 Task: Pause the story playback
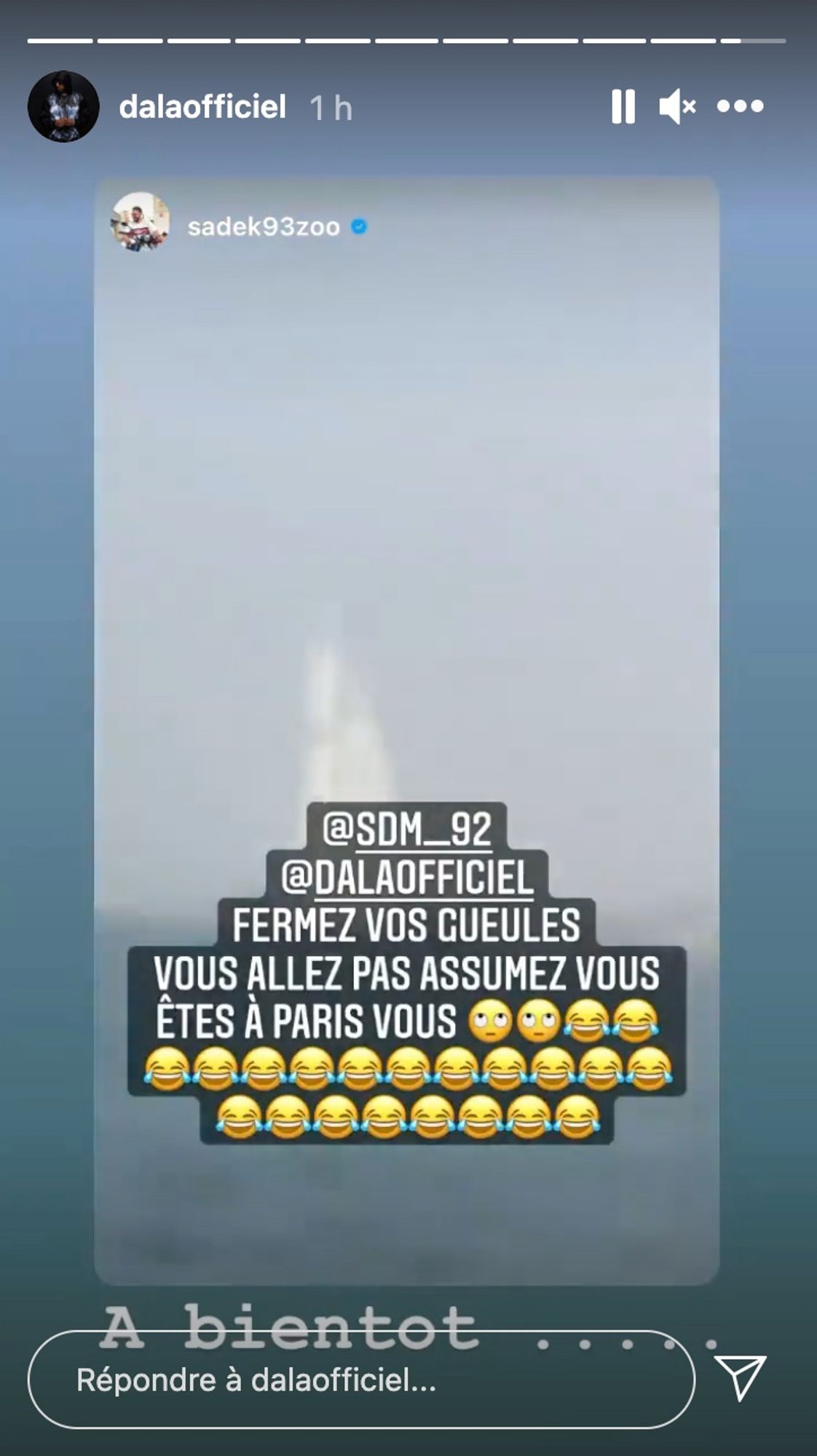tap(623, 106)
